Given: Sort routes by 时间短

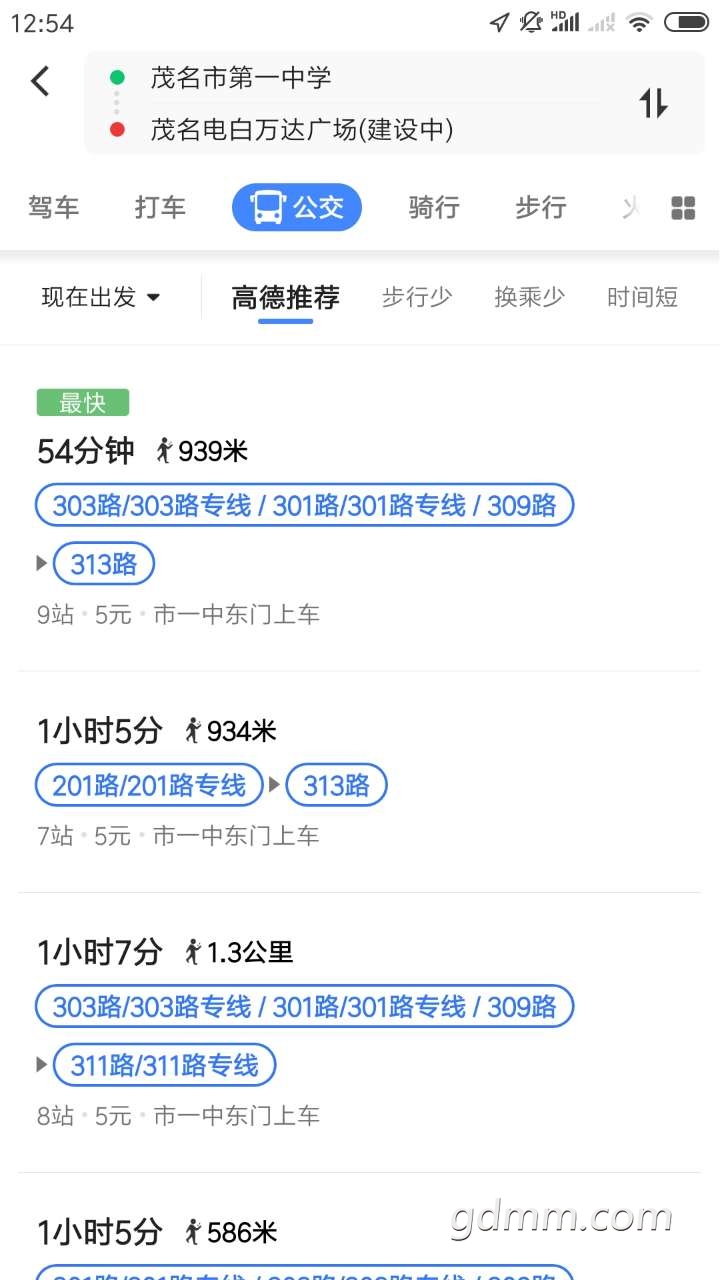Looking at the screenshot, I should click(642, 297).
